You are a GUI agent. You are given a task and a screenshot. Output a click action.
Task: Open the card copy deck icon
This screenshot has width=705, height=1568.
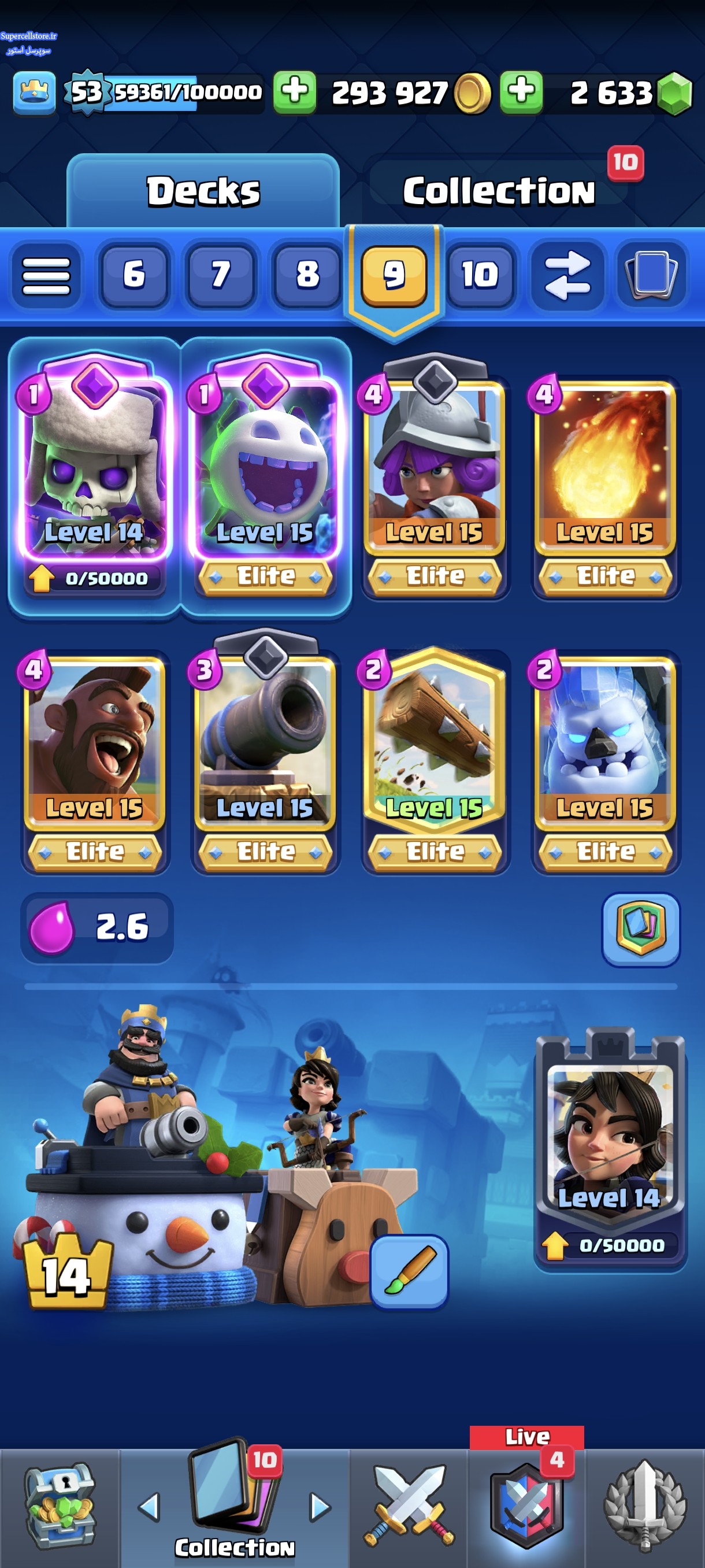(x=652, y=275)
